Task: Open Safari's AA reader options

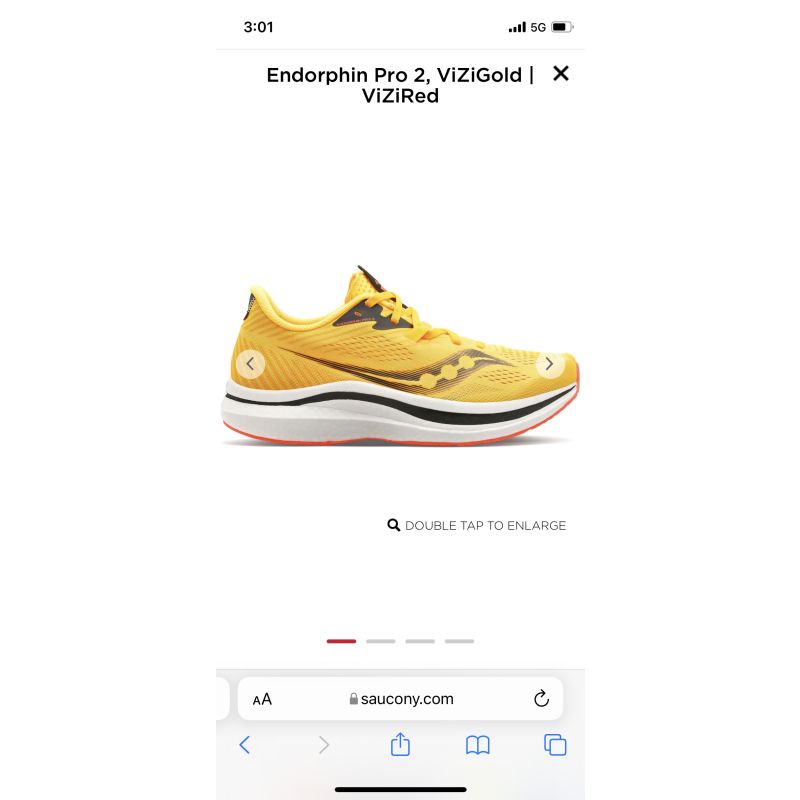Action: click(x=262, y=700)
